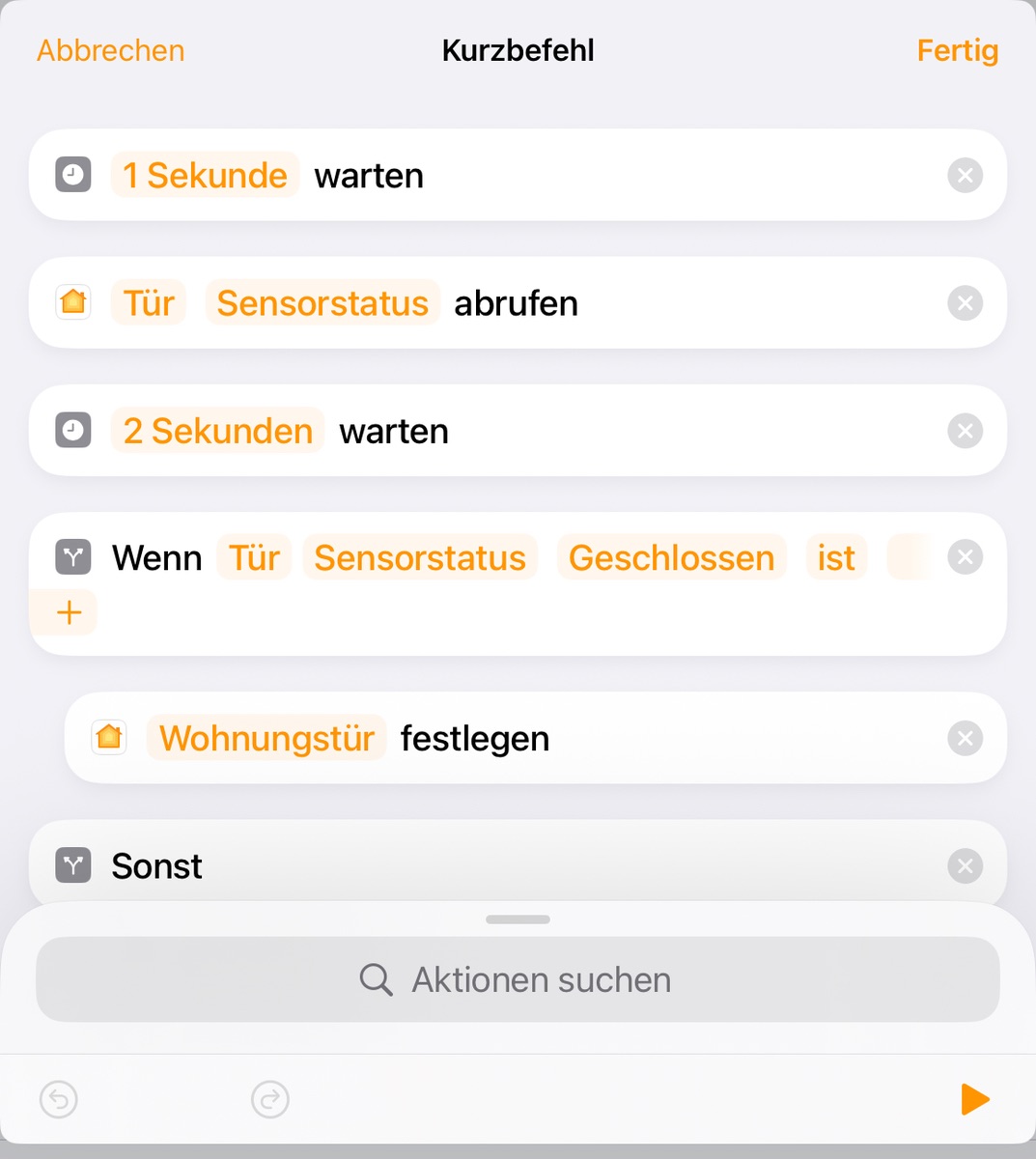
Task: Change the 1 Sekunde wait duration
Action: (205, 176)
